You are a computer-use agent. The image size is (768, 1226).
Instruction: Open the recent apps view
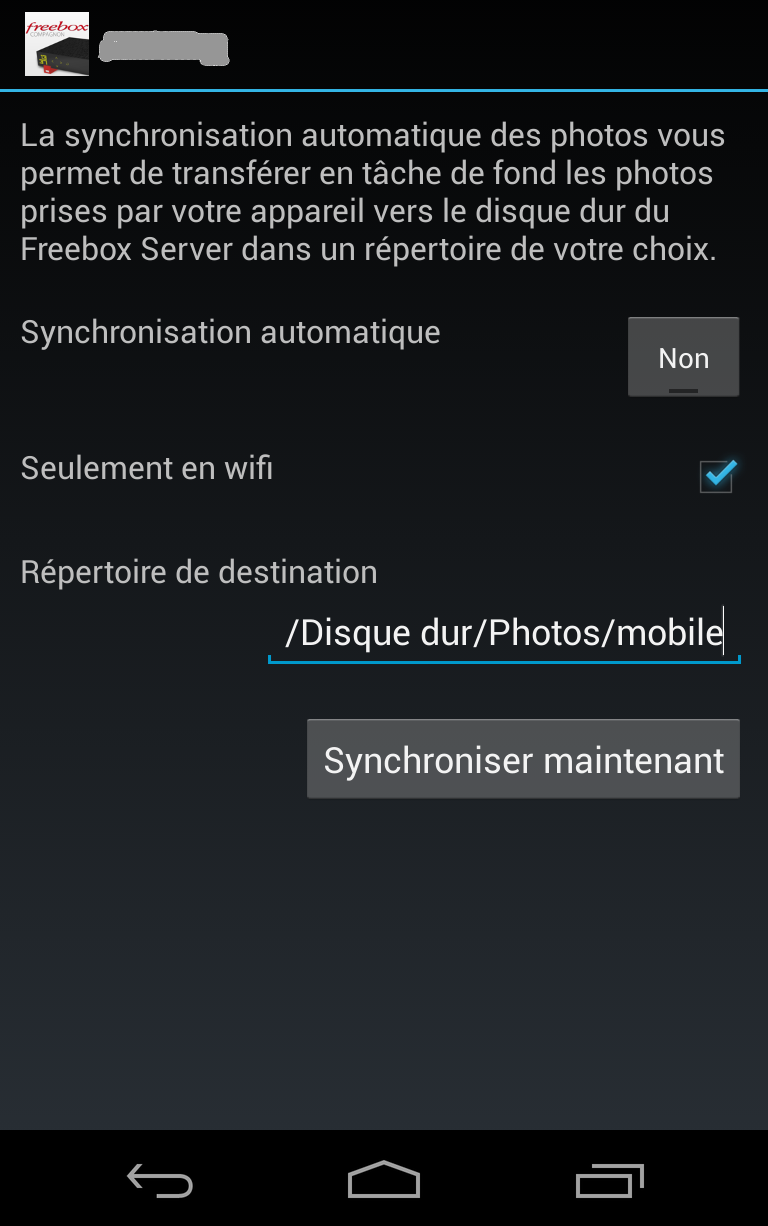(610, 1181)
